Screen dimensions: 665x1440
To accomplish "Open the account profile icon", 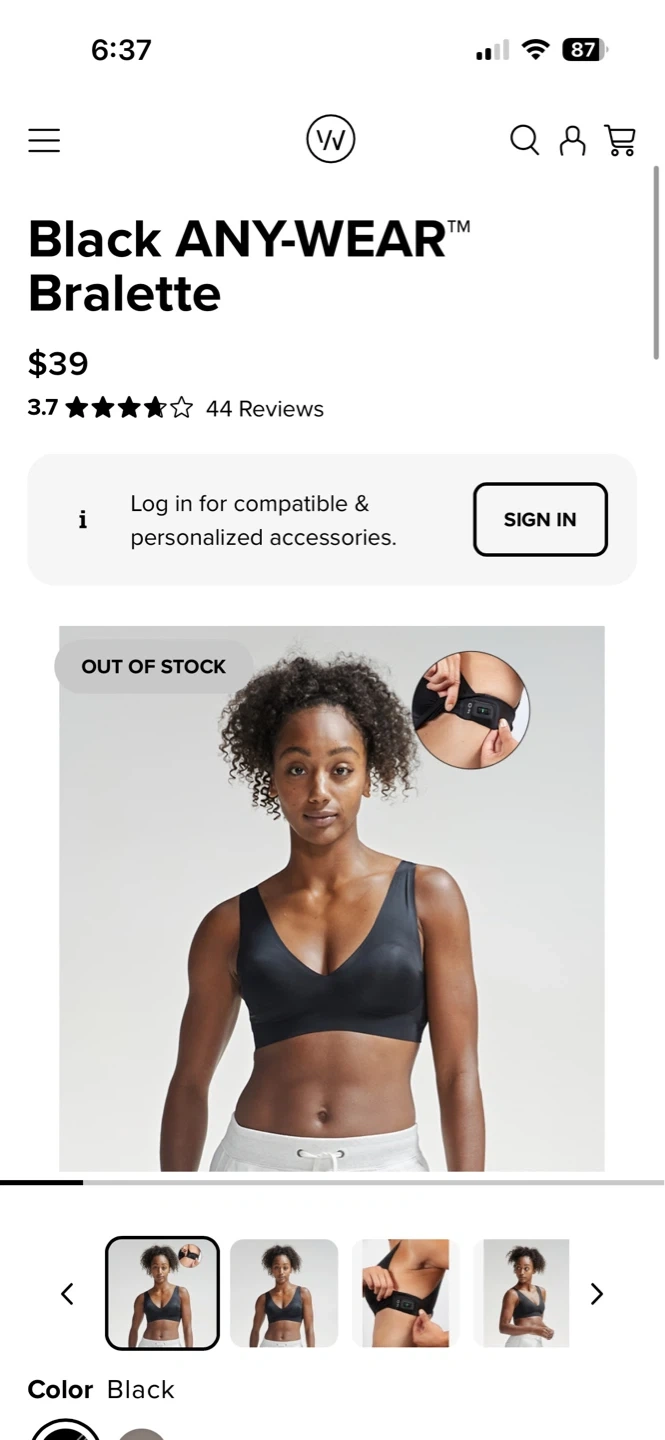I will [x=572, y=140].
